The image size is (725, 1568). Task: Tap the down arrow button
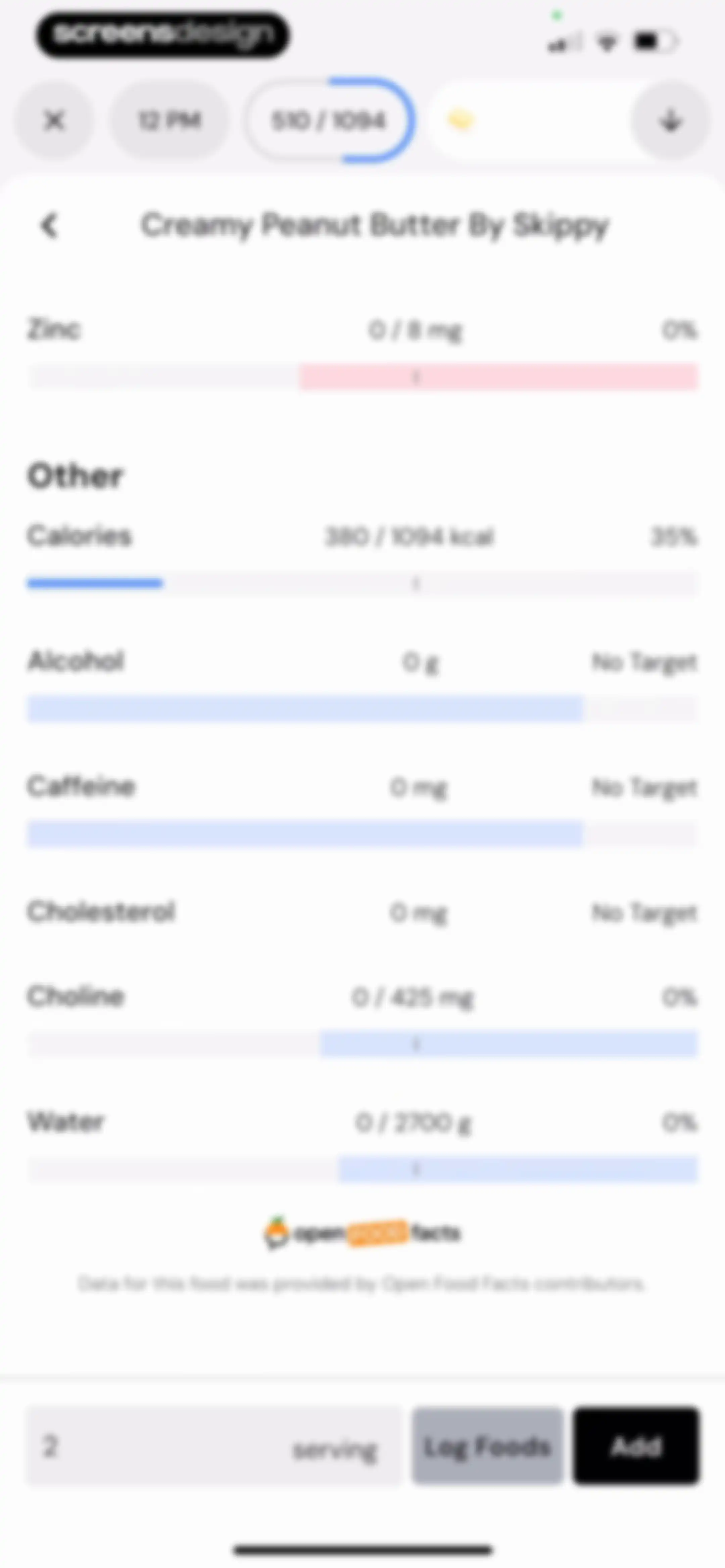pos(670,121)
